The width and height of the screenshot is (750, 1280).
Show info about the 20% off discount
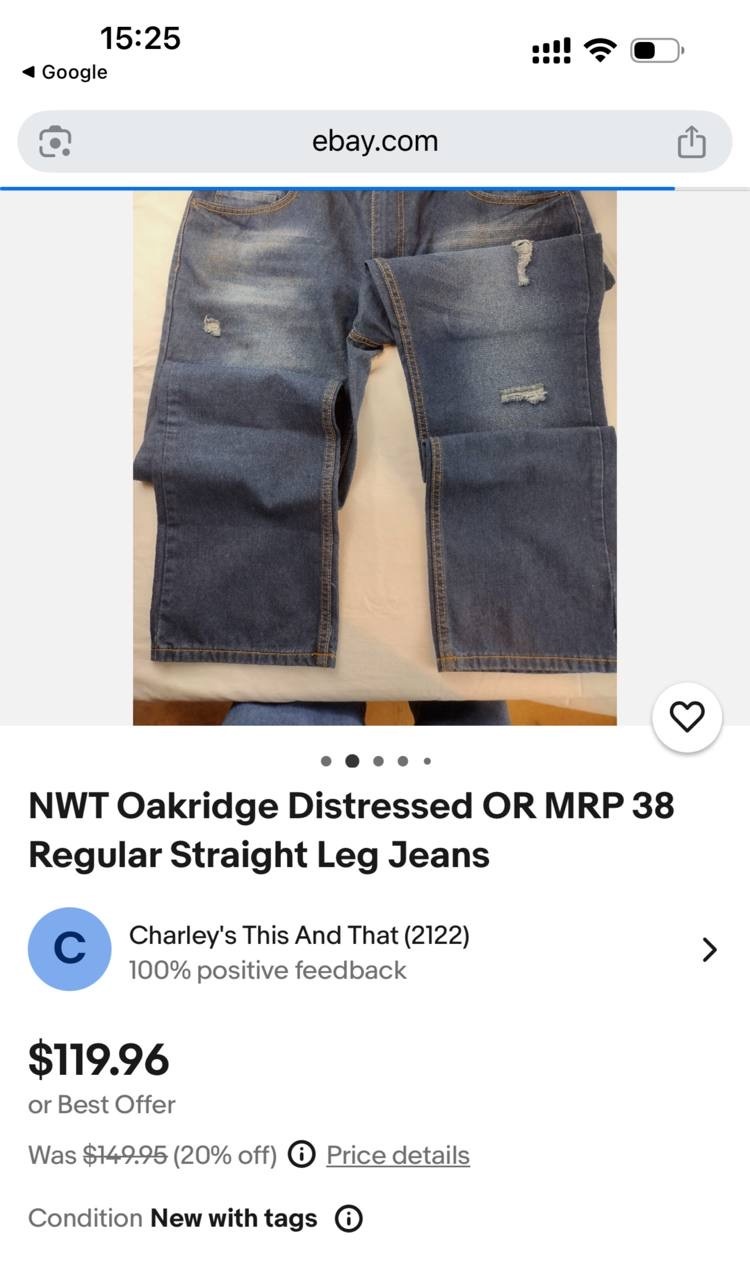coord(301,1155)
